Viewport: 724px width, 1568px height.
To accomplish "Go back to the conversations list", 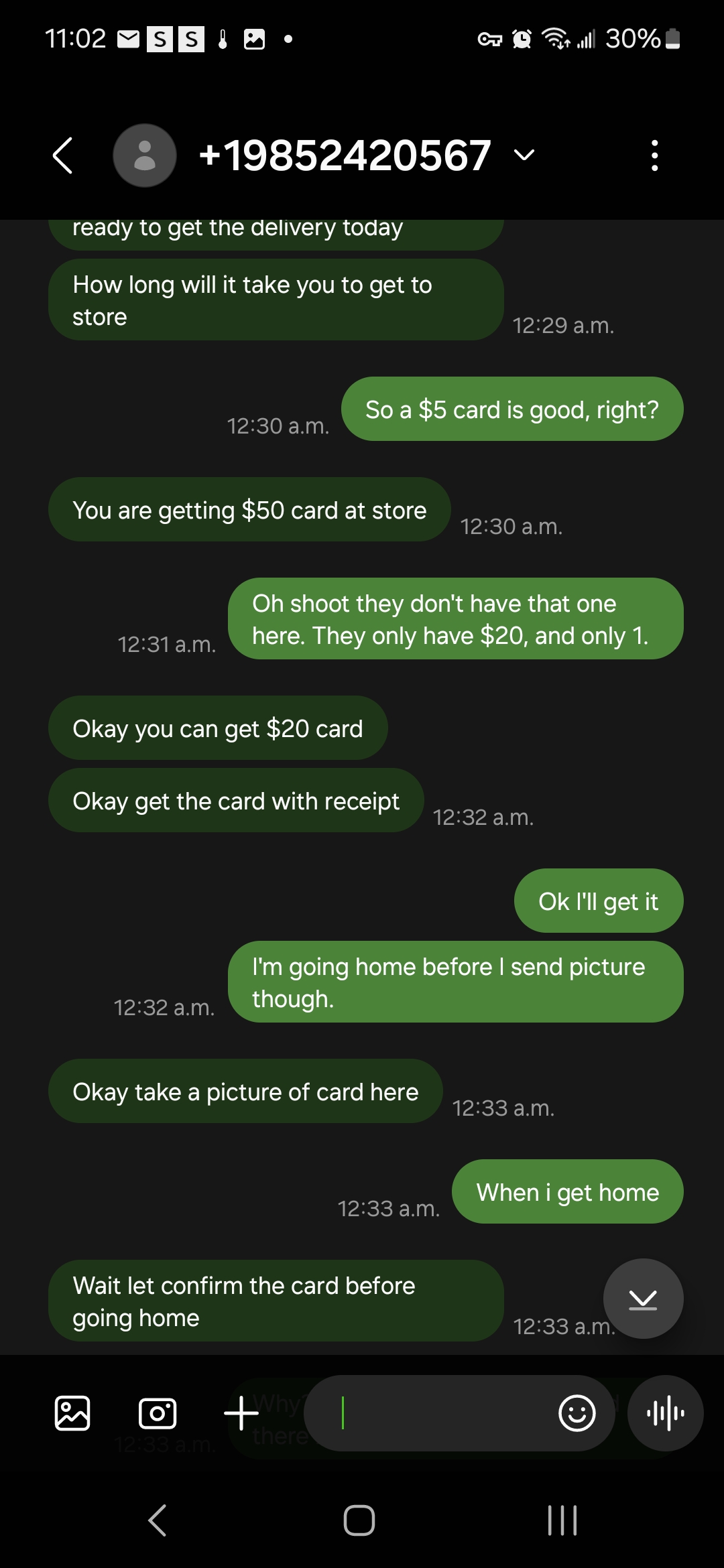I will (x=62, y=155).
